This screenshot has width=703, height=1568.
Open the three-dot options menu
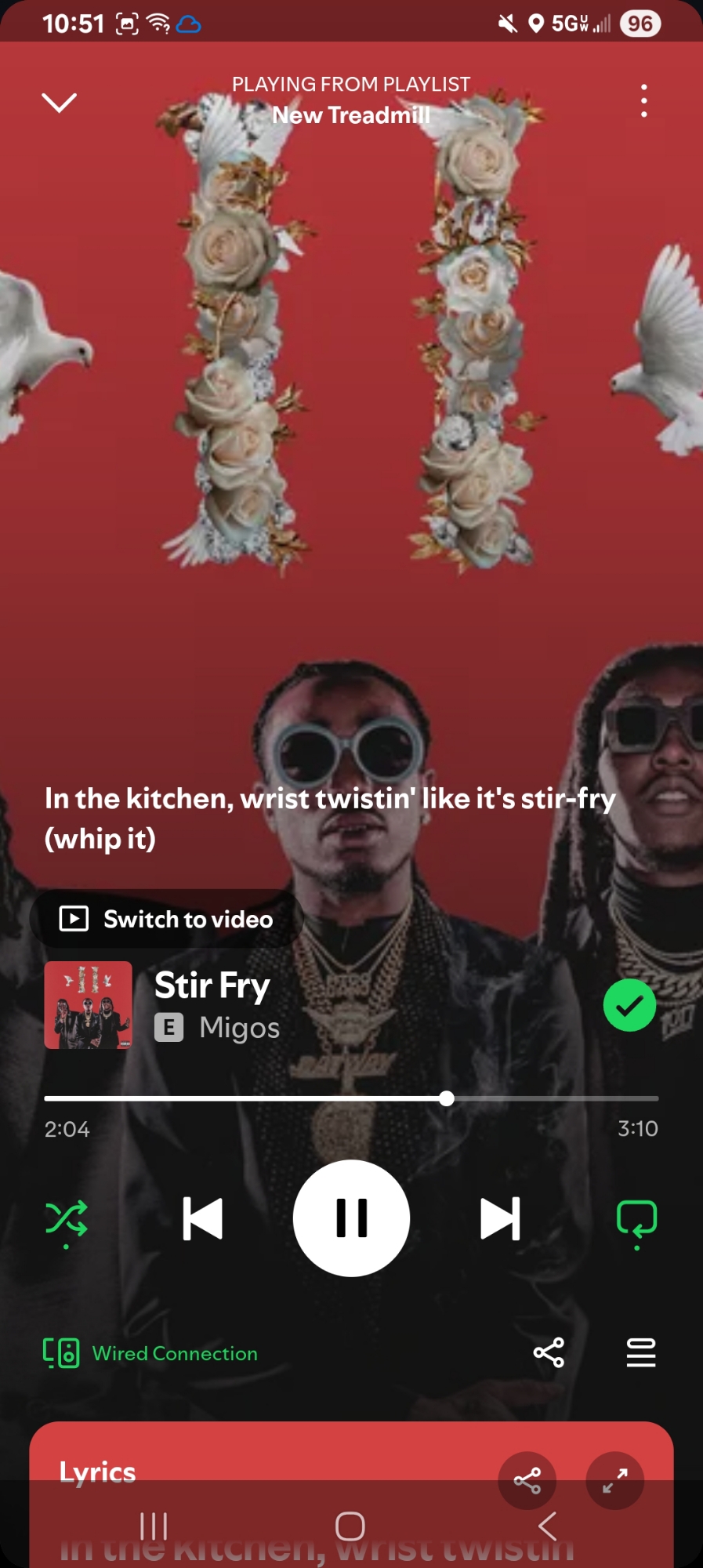tap(643, 101)
